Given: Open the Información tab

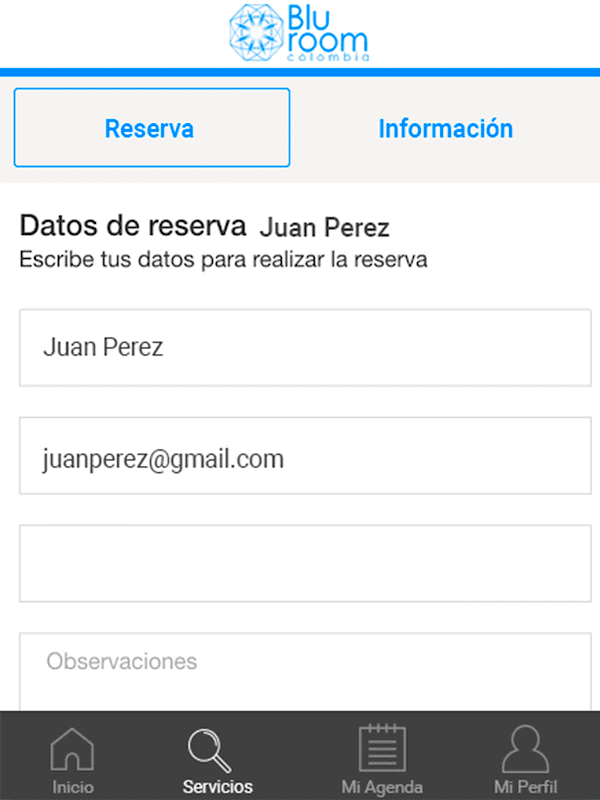Looking at the screenshot, I should pos(445,128).
